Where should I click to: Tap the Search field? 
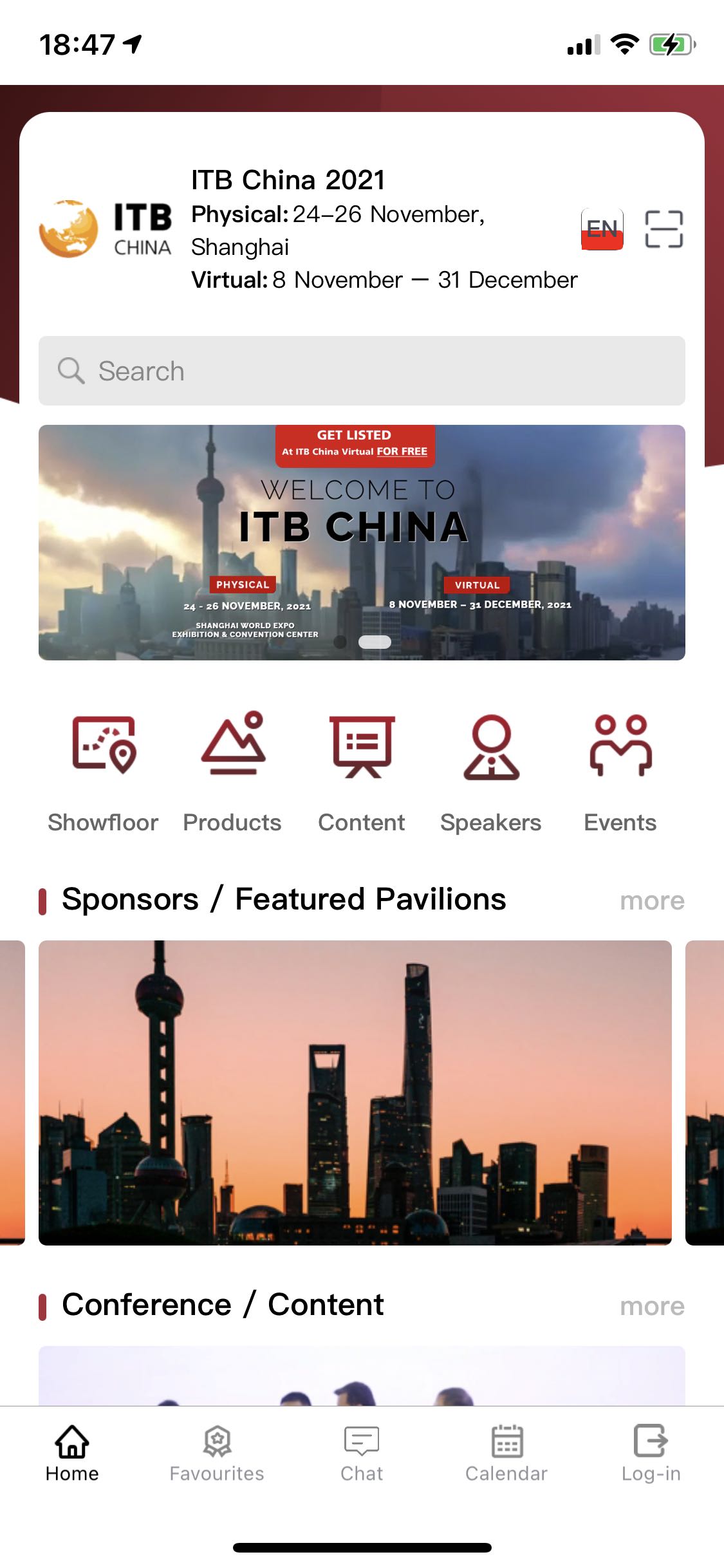[362, 371]
